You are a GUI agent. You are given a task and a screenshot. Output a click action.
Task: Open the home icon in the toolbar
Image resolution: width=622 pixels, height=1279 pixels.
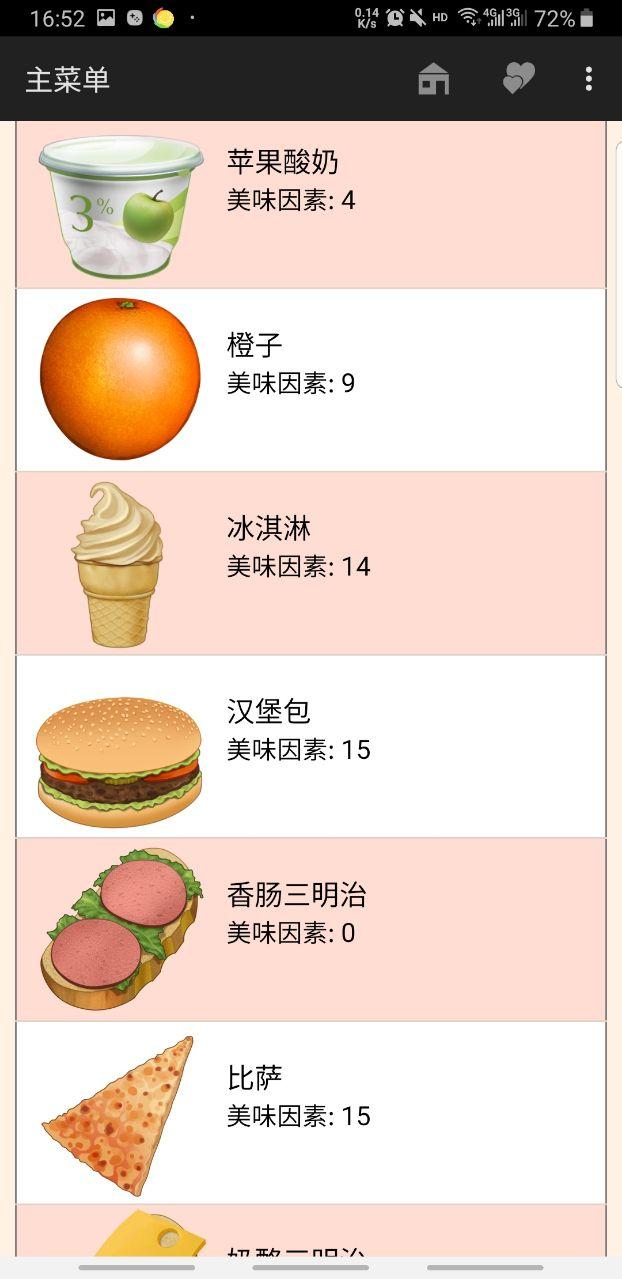[x=433, y=79]
